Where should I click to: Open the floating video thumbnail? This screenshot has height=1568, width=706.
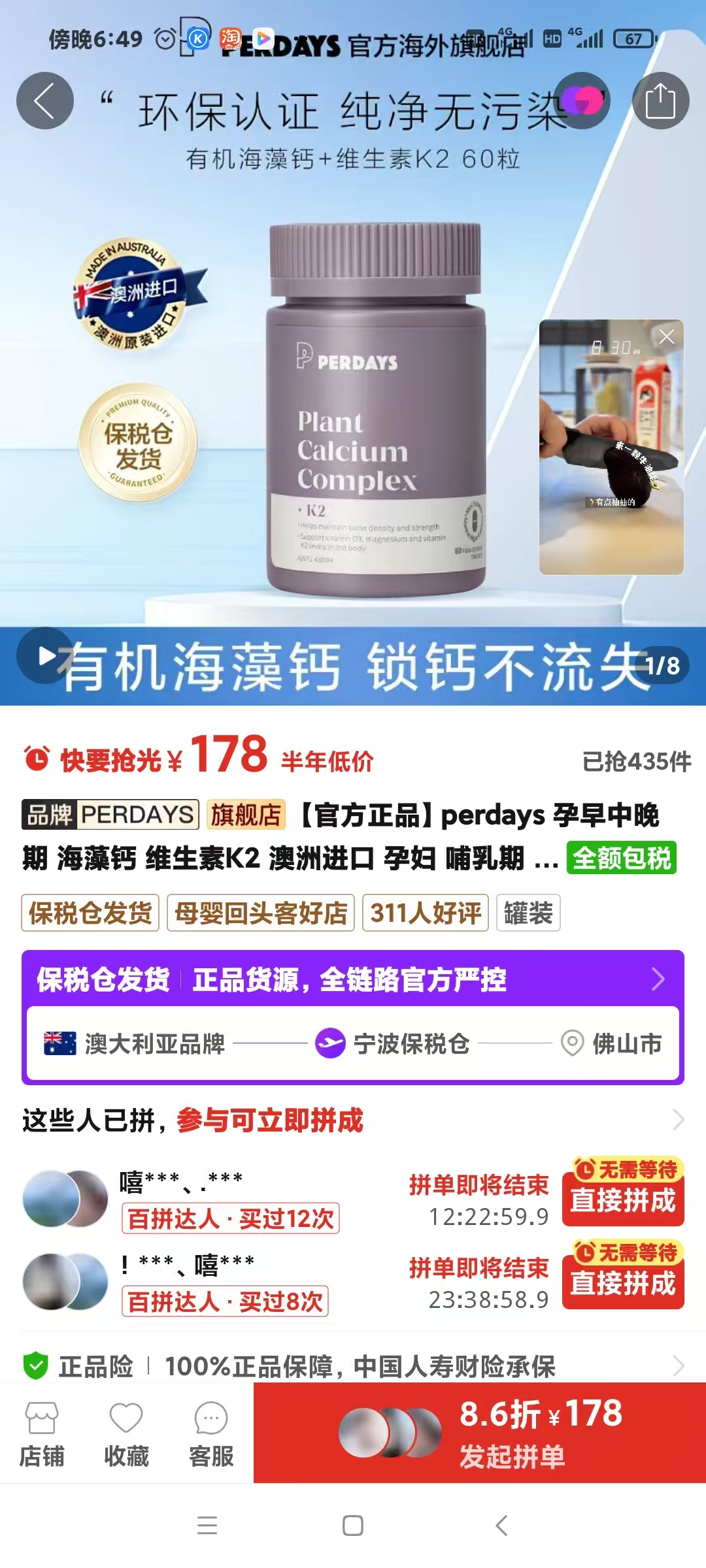[611, 457]
